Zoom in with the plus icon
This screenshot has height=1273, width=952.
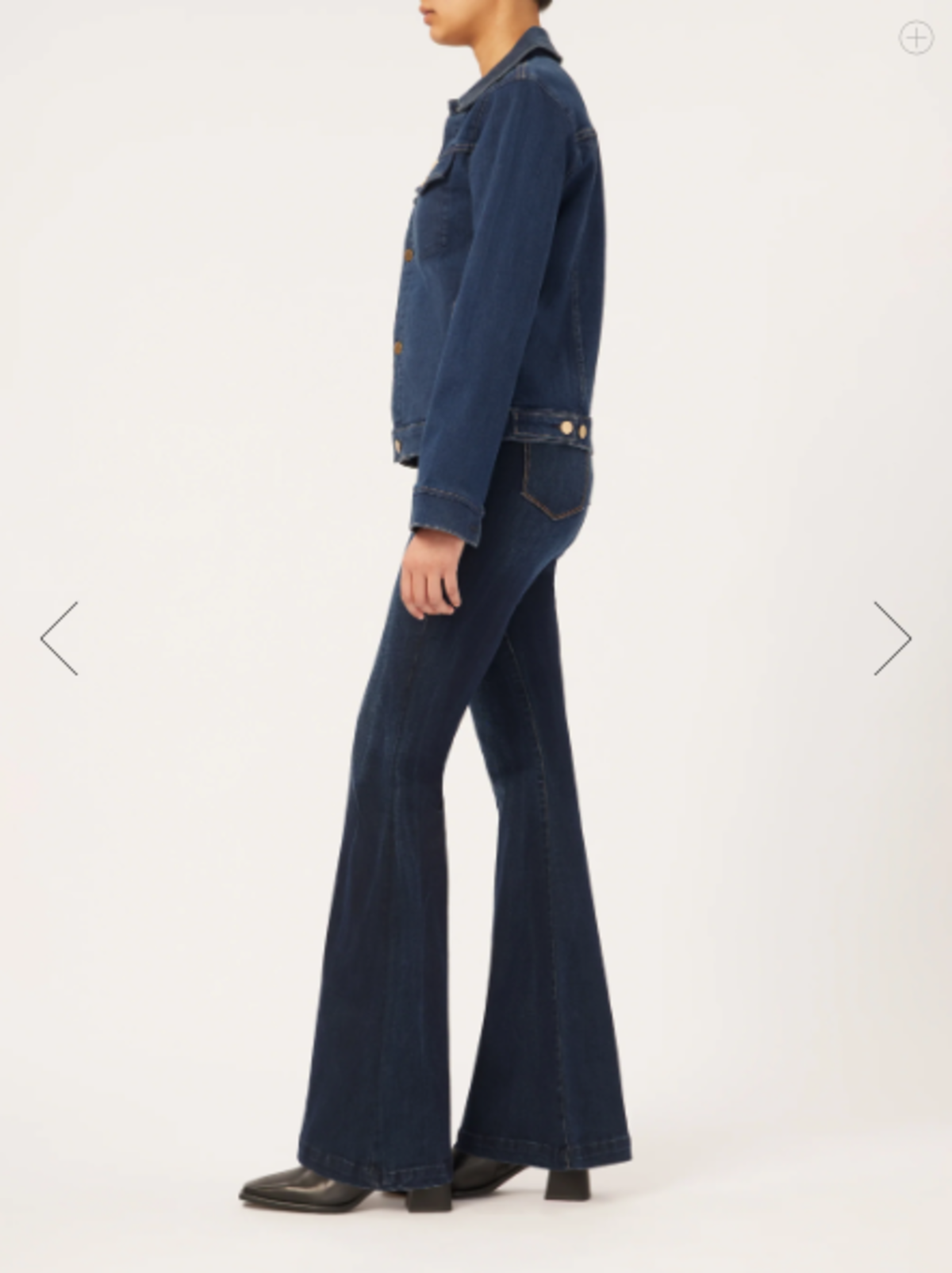[x=916, y=37]
